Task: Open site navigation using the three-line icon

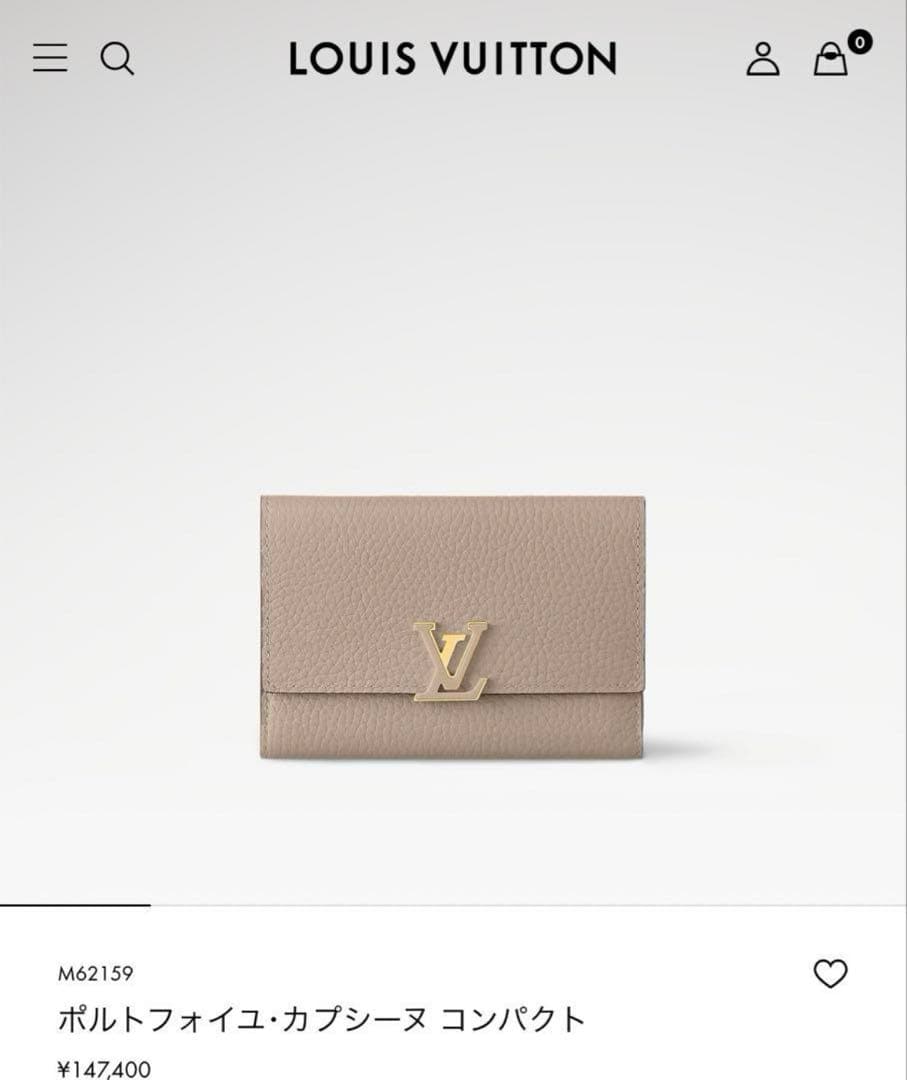Action: (49, 60)
